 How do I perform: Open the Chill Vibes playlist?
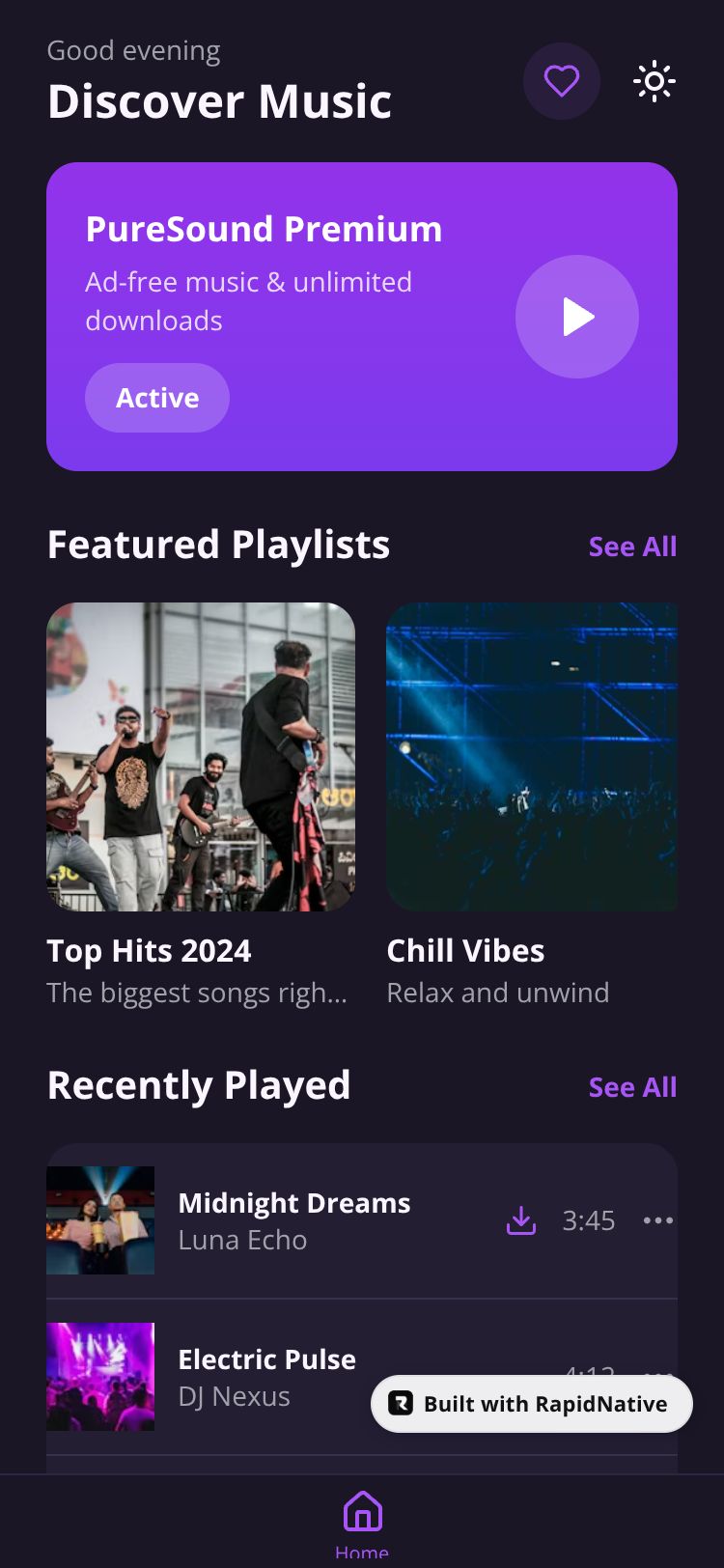click(x=531, y=757)
